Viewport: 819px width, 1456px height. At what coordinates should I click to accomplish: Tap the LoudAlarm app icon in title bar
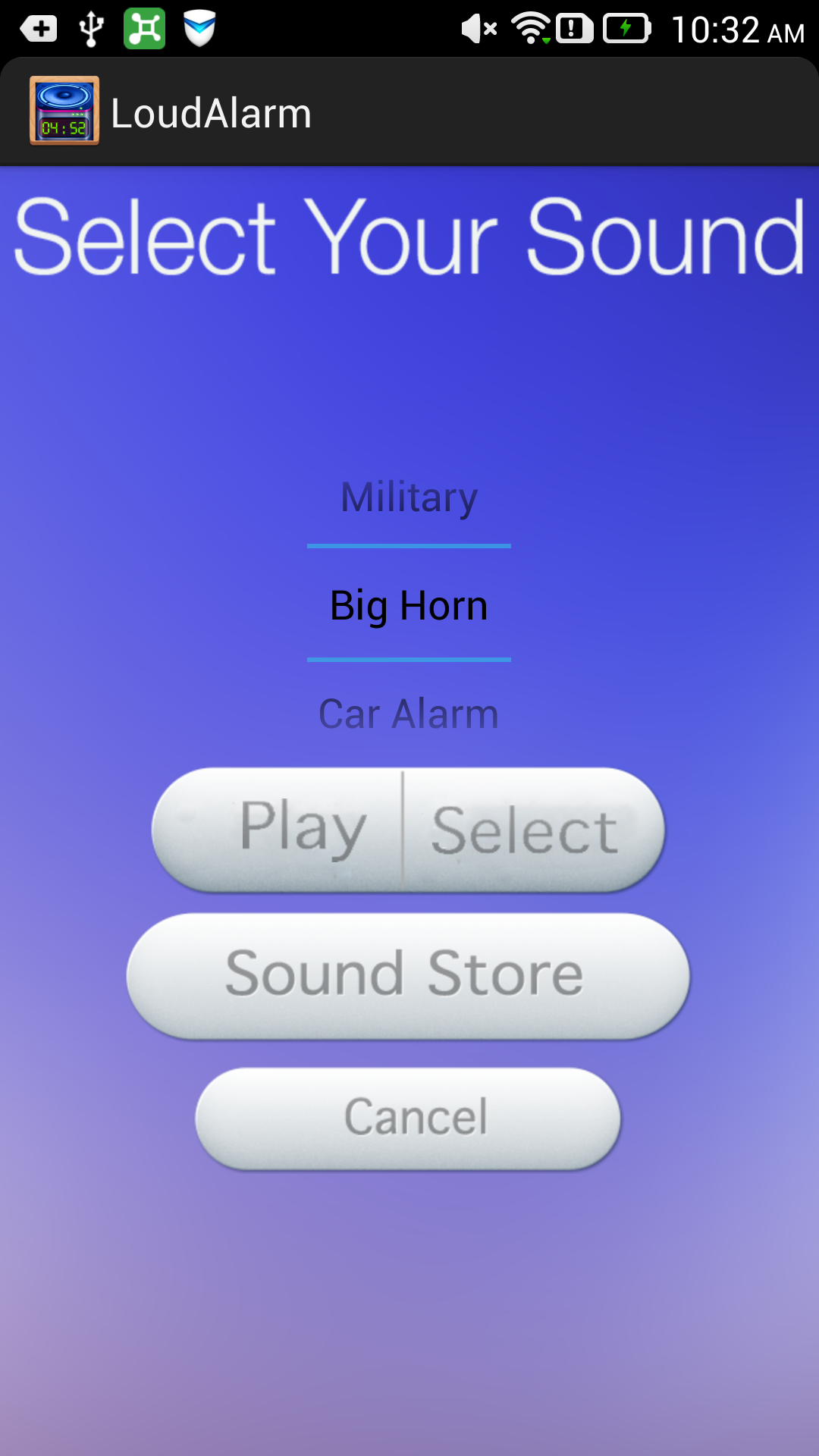tap(64, 112)
